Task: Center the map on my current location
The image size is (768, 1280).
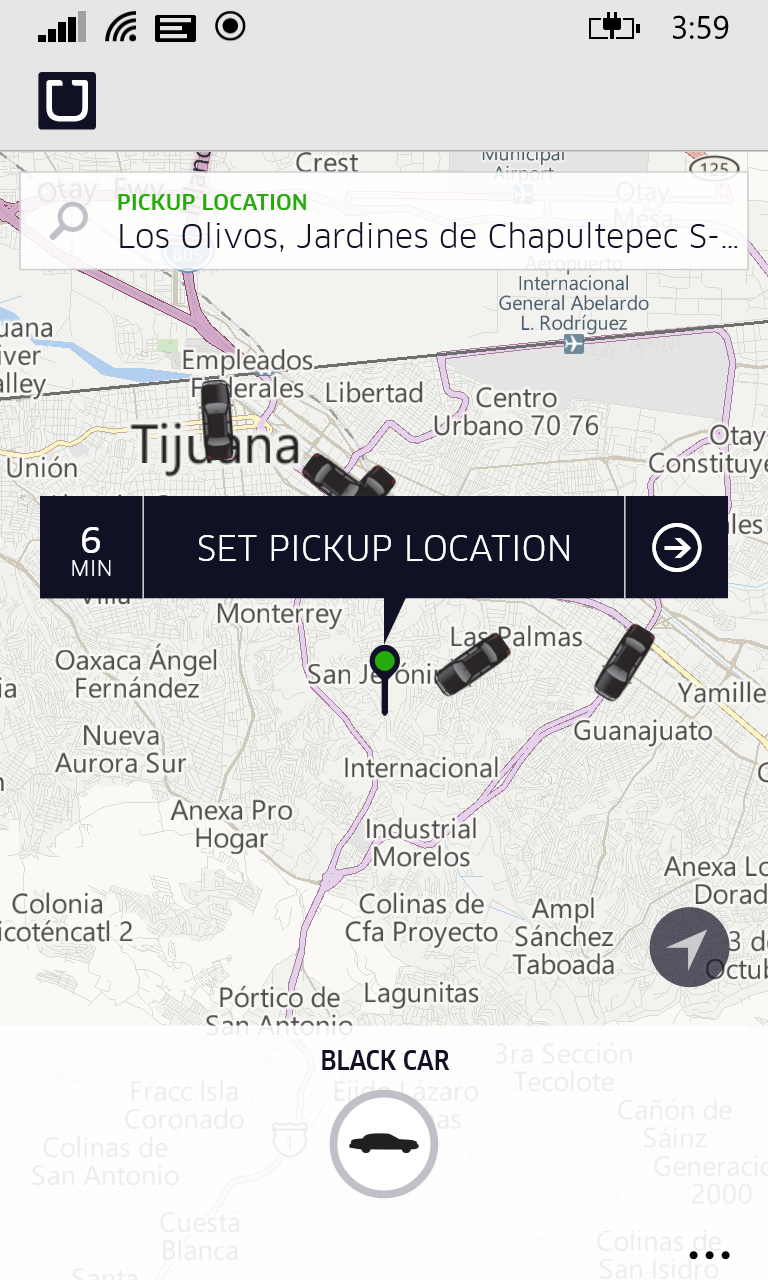Action: tap(689, 946)
